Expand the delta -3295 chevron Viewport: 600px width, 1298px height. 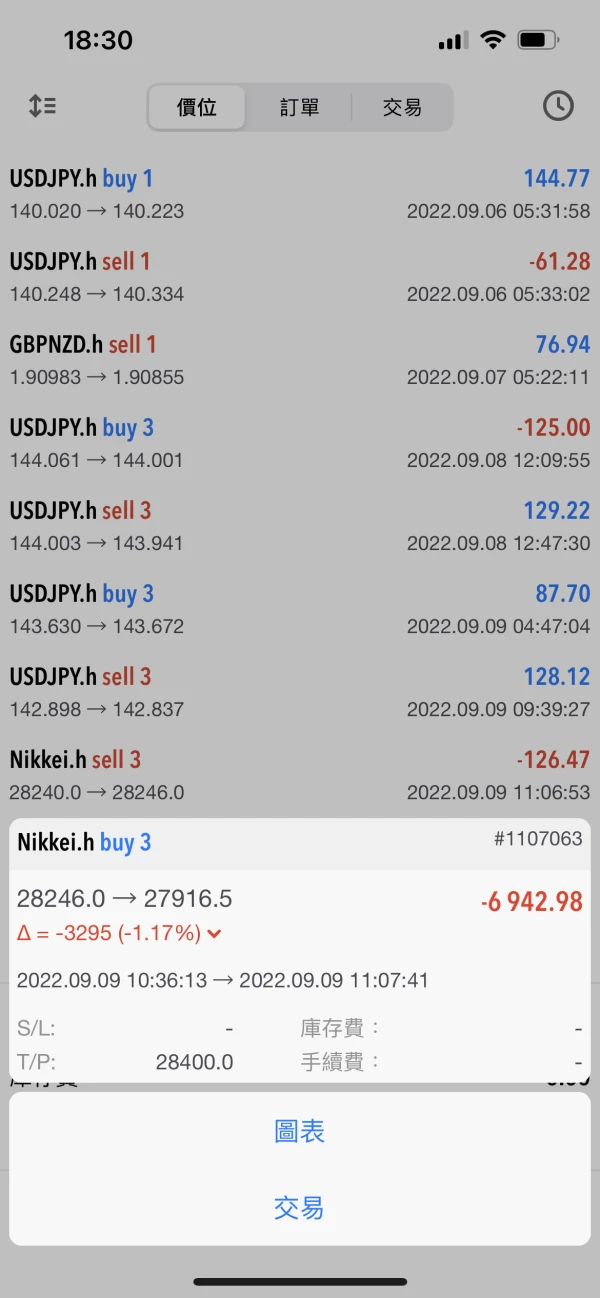click(x=213, y=934)
